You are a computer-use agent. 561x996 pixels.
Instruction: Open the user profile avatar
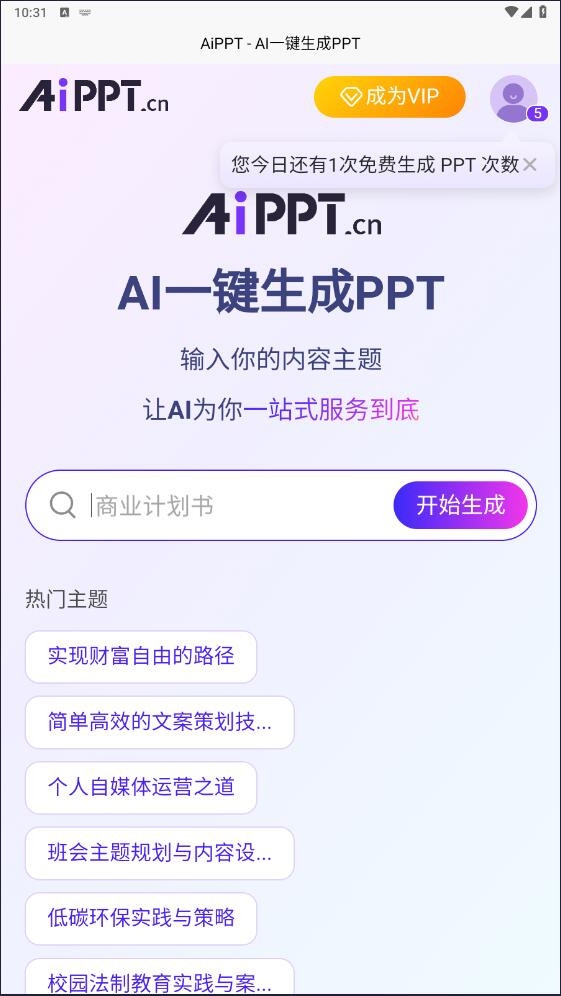(513, 98)
